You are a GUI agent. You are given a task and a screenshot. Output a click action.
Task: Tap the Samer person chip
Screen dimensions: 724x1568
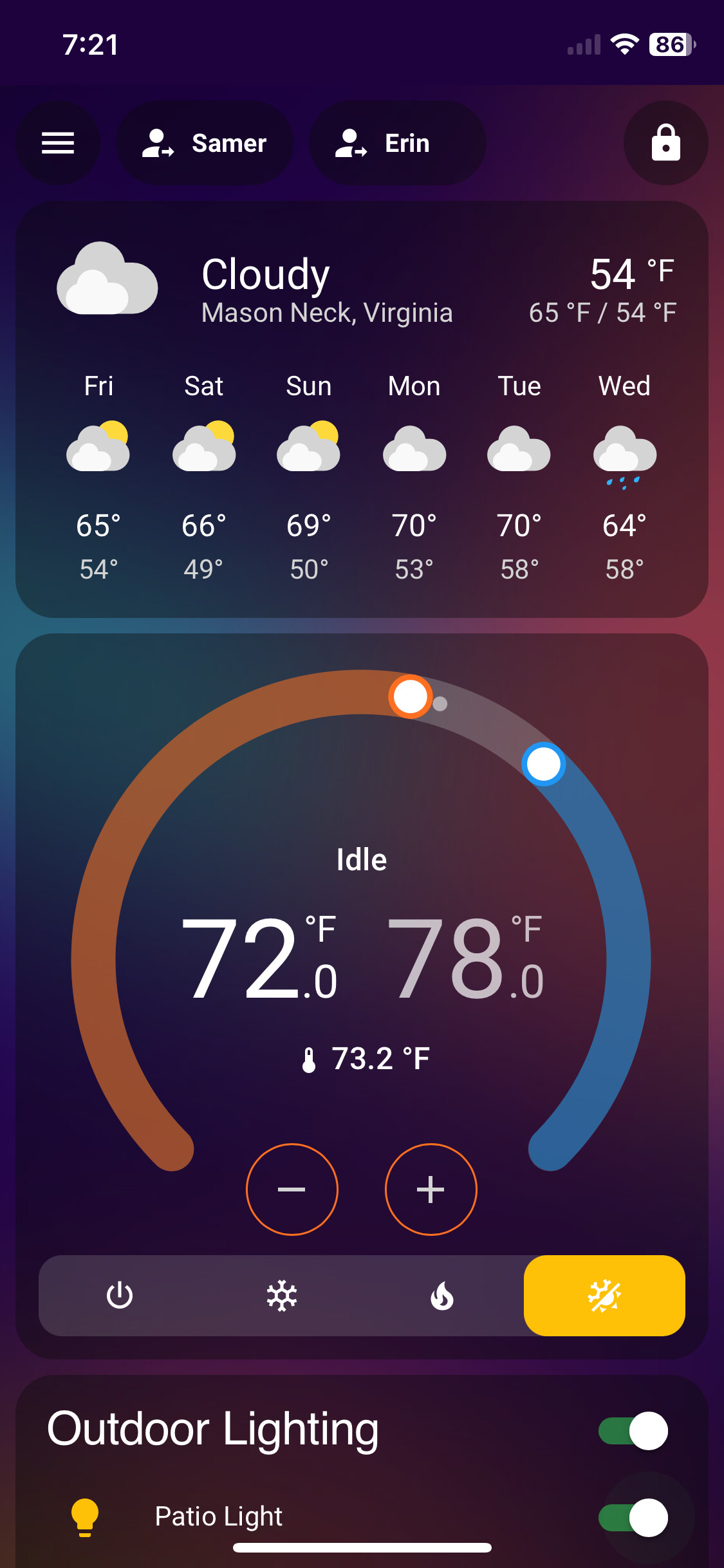pyautogui.click(x=205, y=143)
